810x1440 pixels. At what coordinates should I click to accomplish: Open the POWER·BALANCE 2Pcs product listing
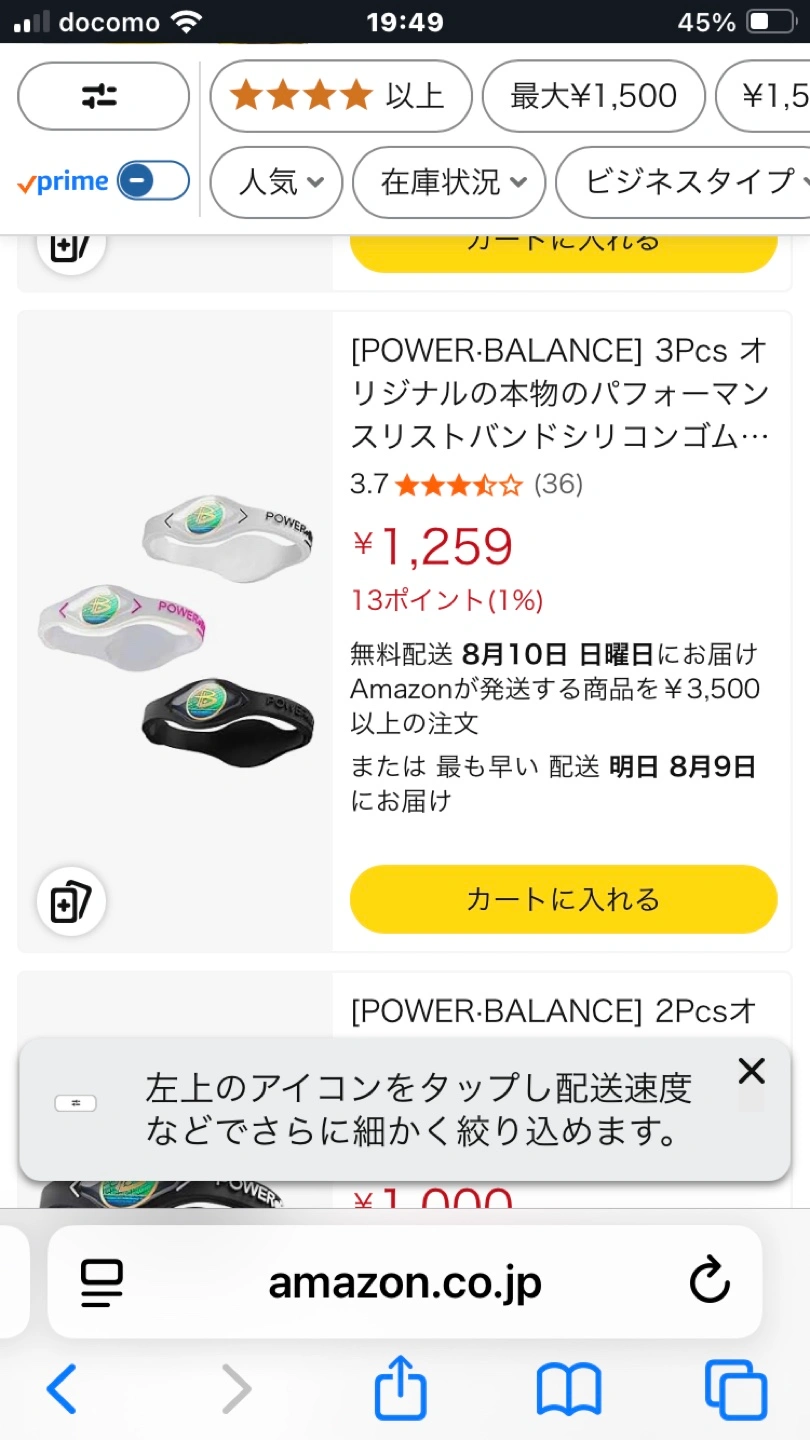pyautogui.click(x=554, y=1011)
